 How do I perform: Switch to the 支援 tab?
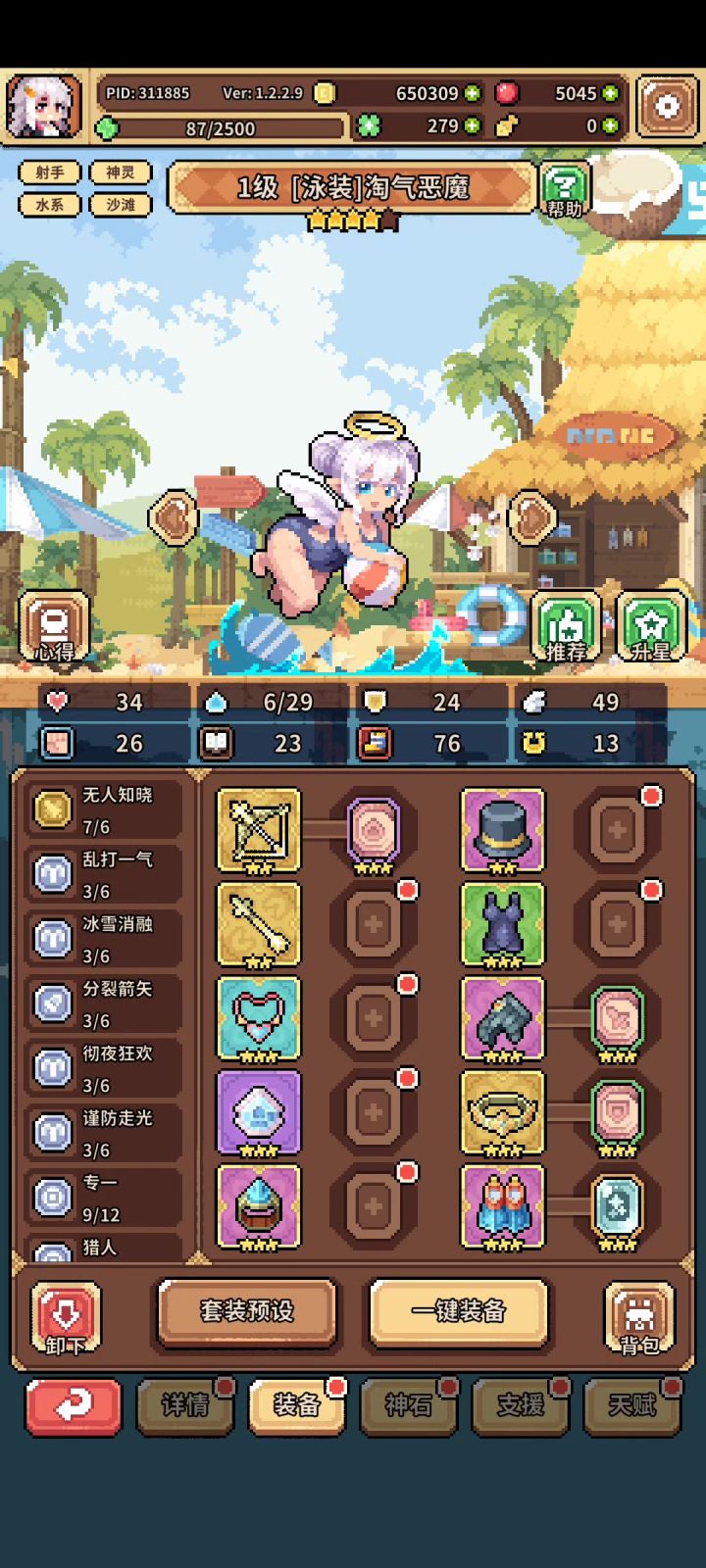521,1405
